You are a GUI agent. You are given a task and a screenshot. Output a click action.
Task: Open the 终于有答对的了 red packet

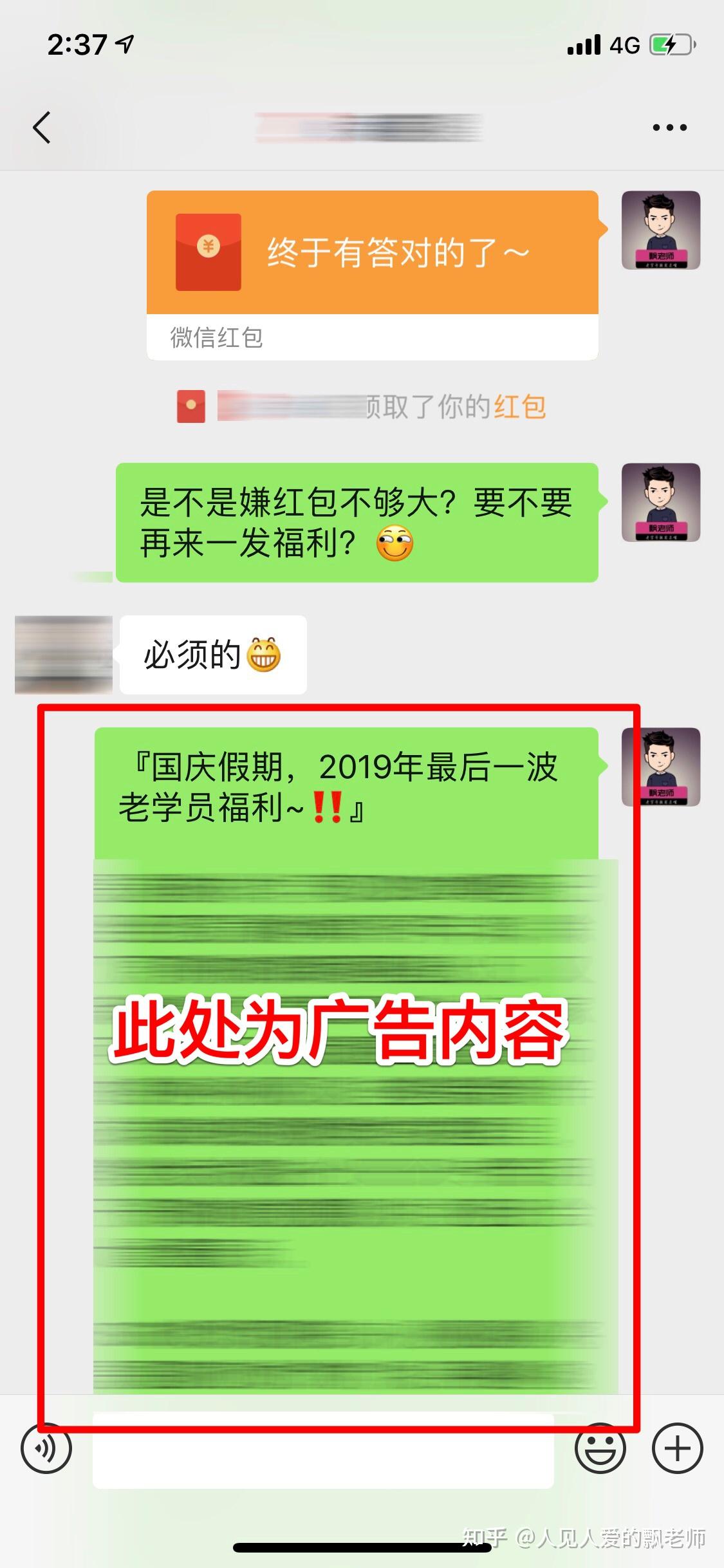click(372, 253)
